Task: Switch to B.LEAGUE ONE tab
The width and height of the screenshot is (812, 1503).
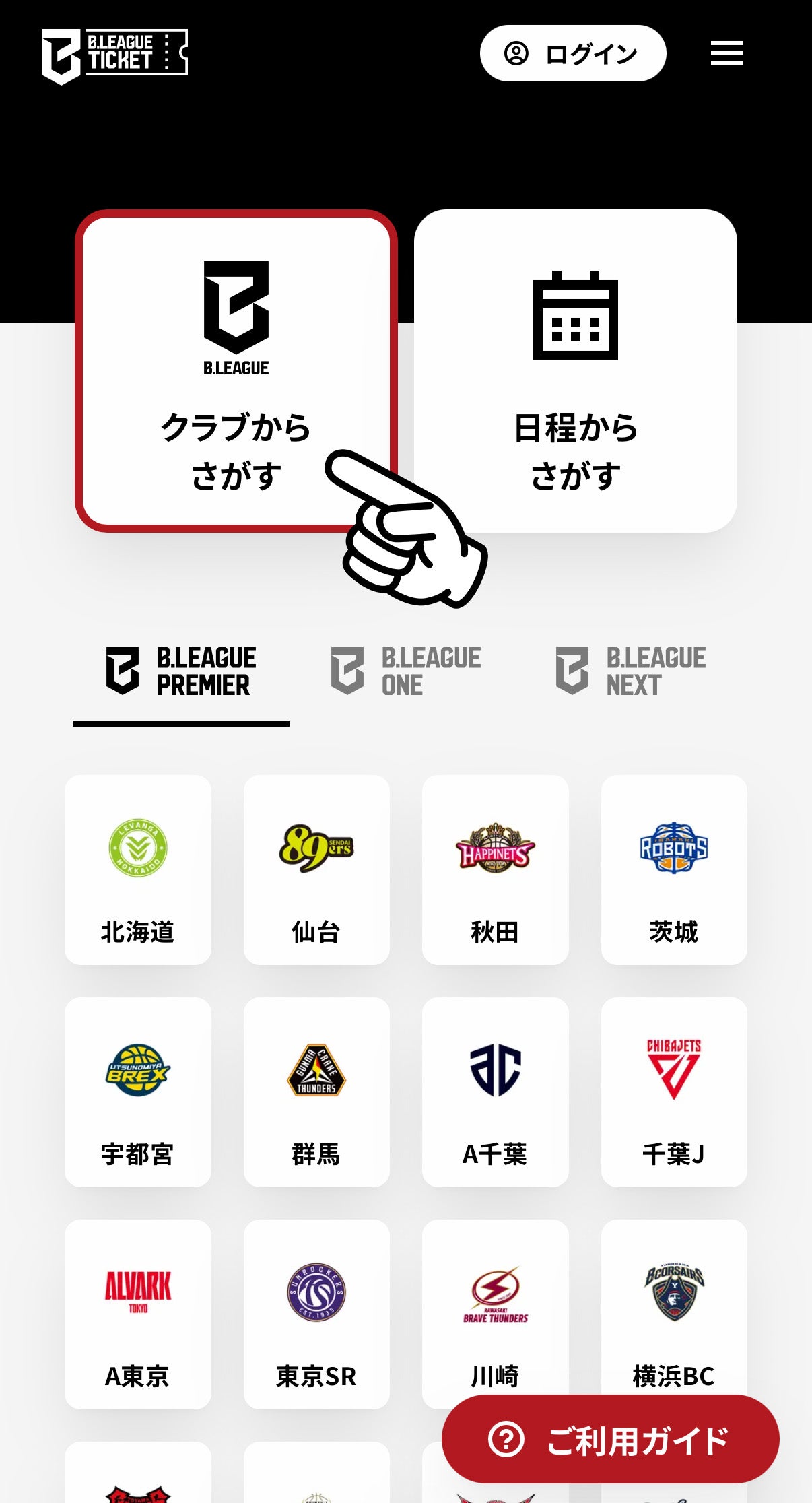Action: [x=406, y=671]
